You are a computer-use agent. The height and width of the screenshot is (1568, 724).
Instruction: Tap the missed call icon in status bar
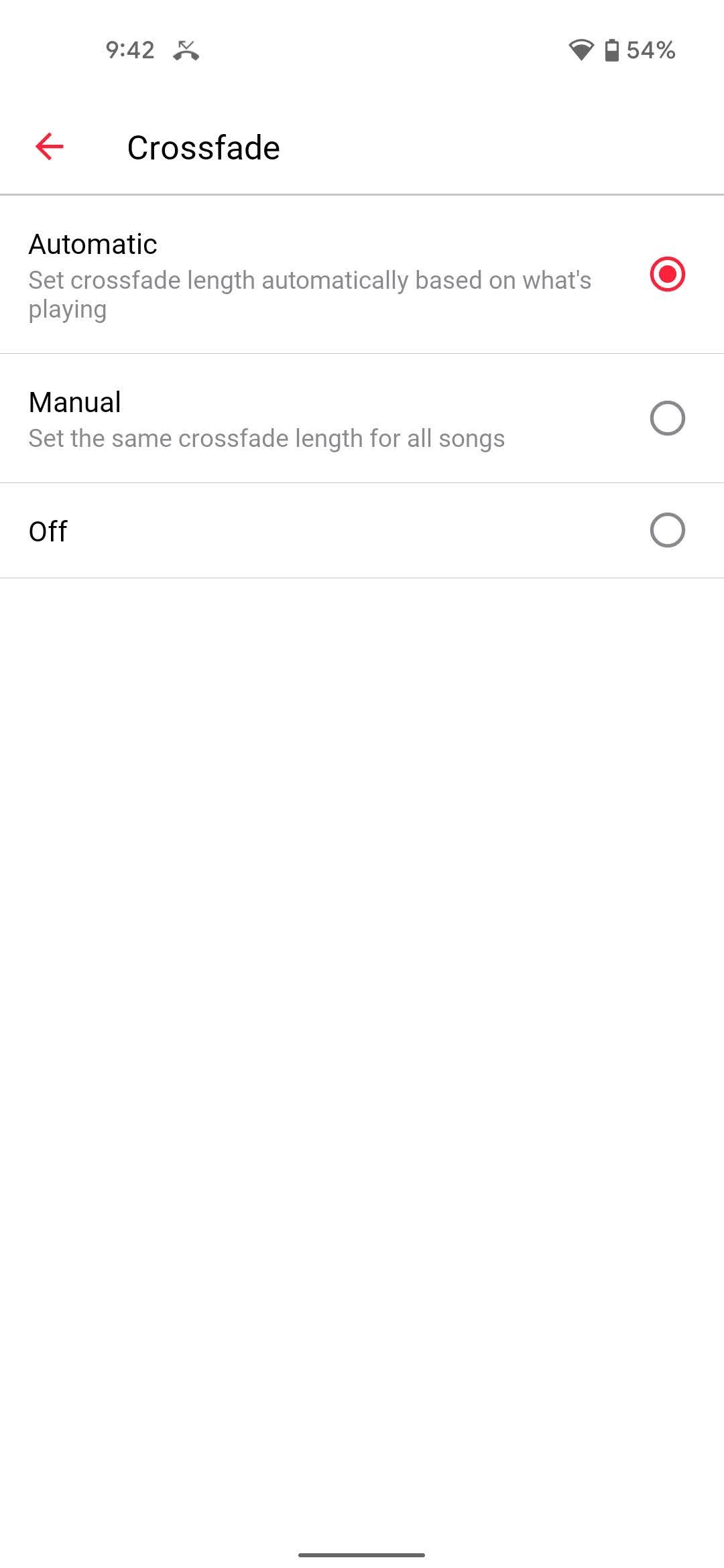pyautogui.click(x=186, y=49)
